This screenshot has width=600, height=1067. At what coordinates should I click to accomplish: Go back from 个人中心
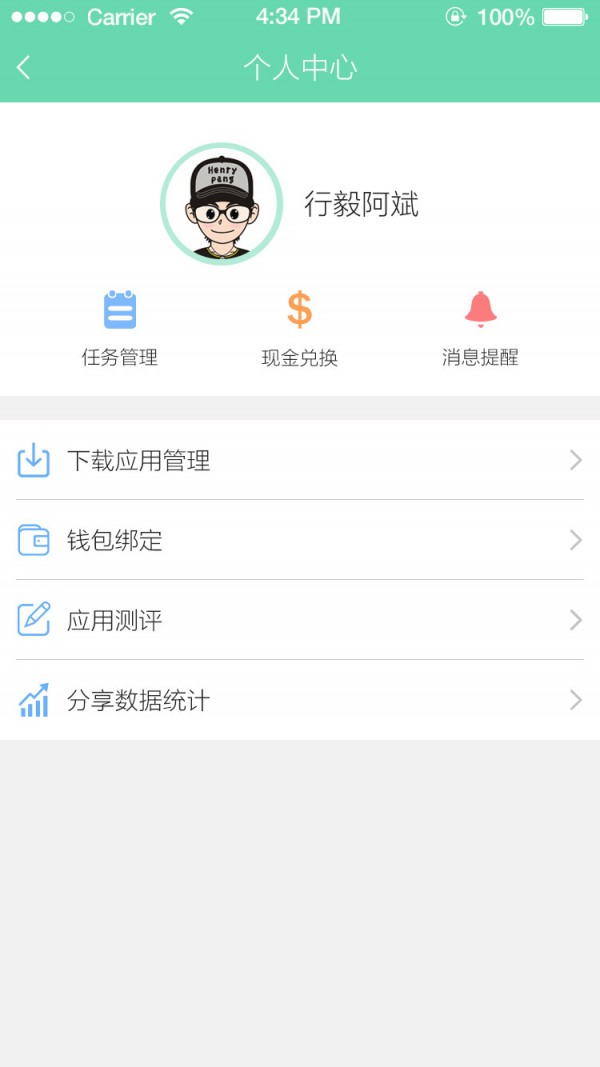click(24, 68)
